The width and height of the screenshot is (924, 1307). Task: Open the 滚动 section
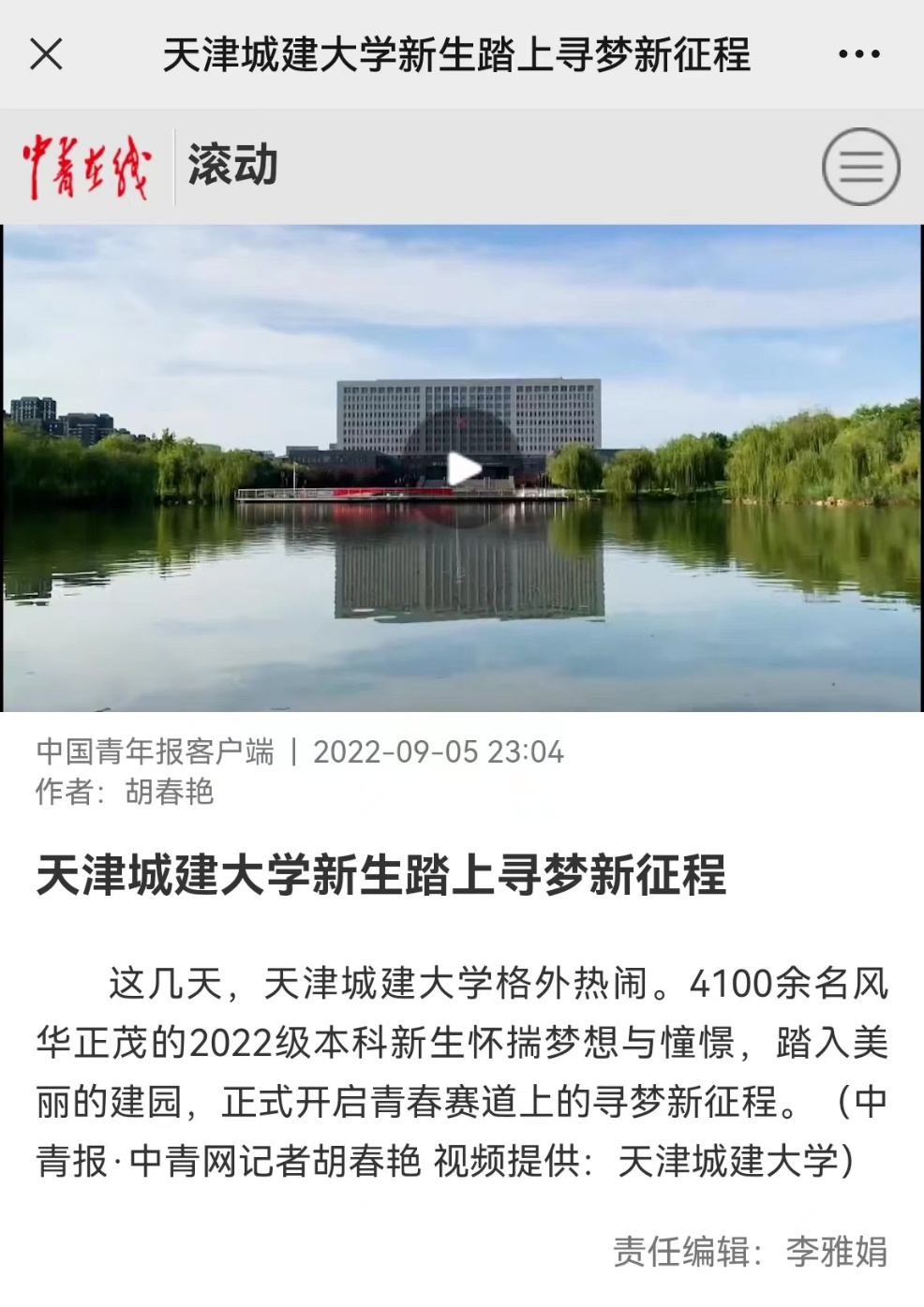[x=232, y=165]
